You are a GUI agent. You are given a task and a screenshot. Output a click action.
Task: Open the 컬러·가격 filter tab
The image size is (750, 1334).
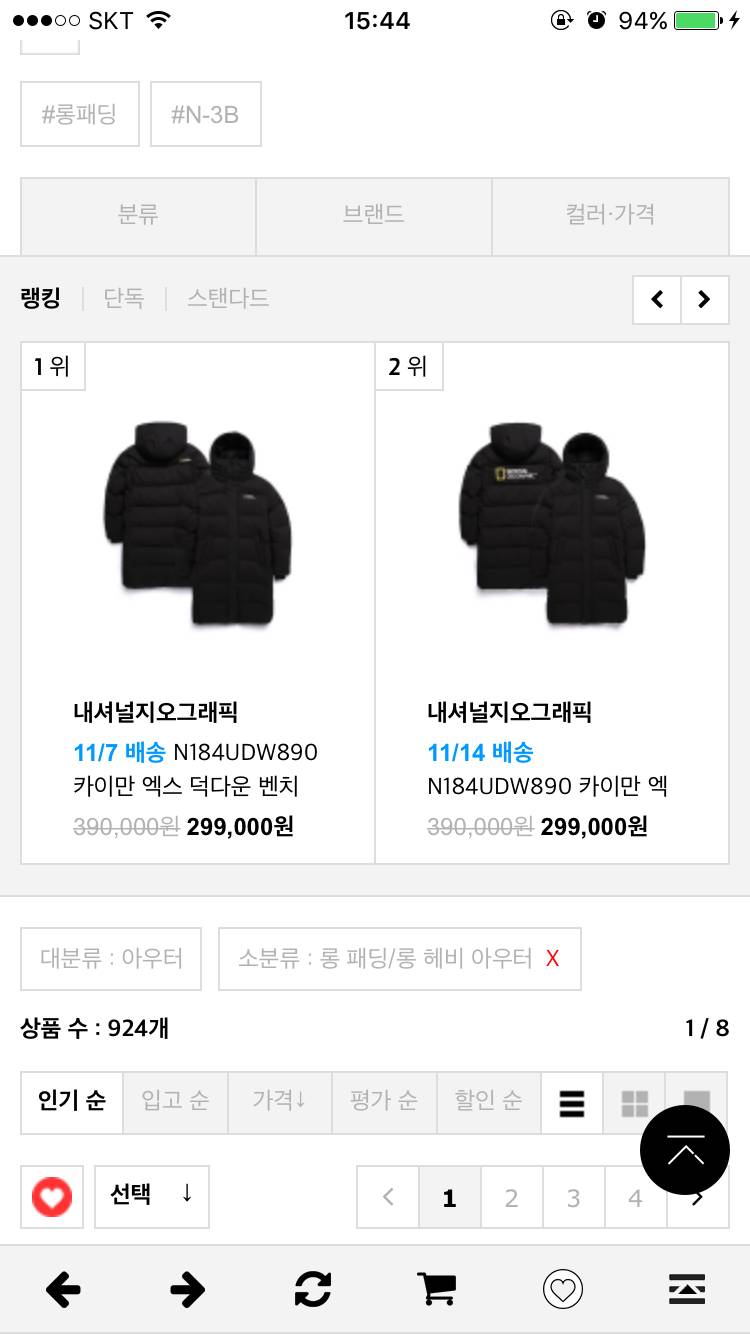coord(610,216)
